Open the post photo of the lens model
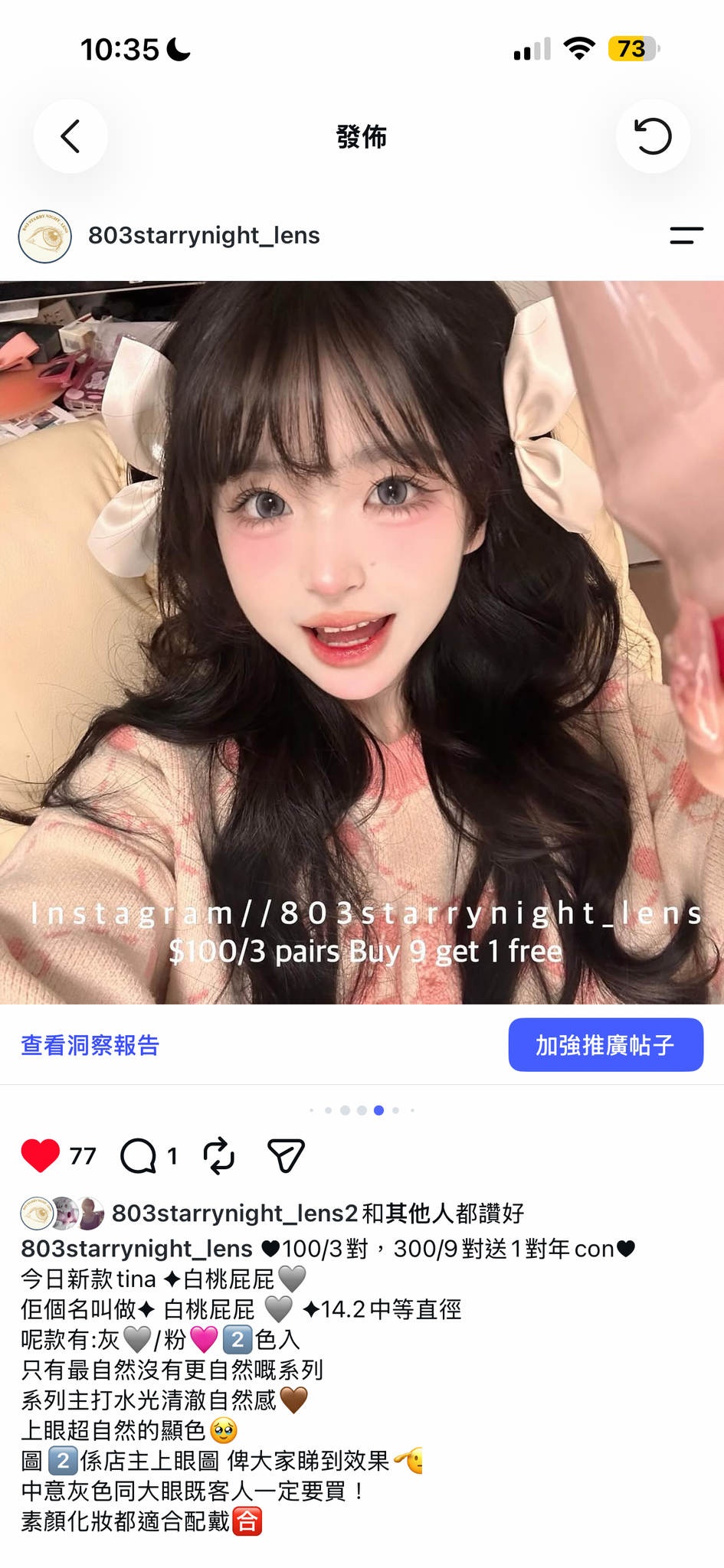This screenshot has height=1568, width=724. (362, 642)
